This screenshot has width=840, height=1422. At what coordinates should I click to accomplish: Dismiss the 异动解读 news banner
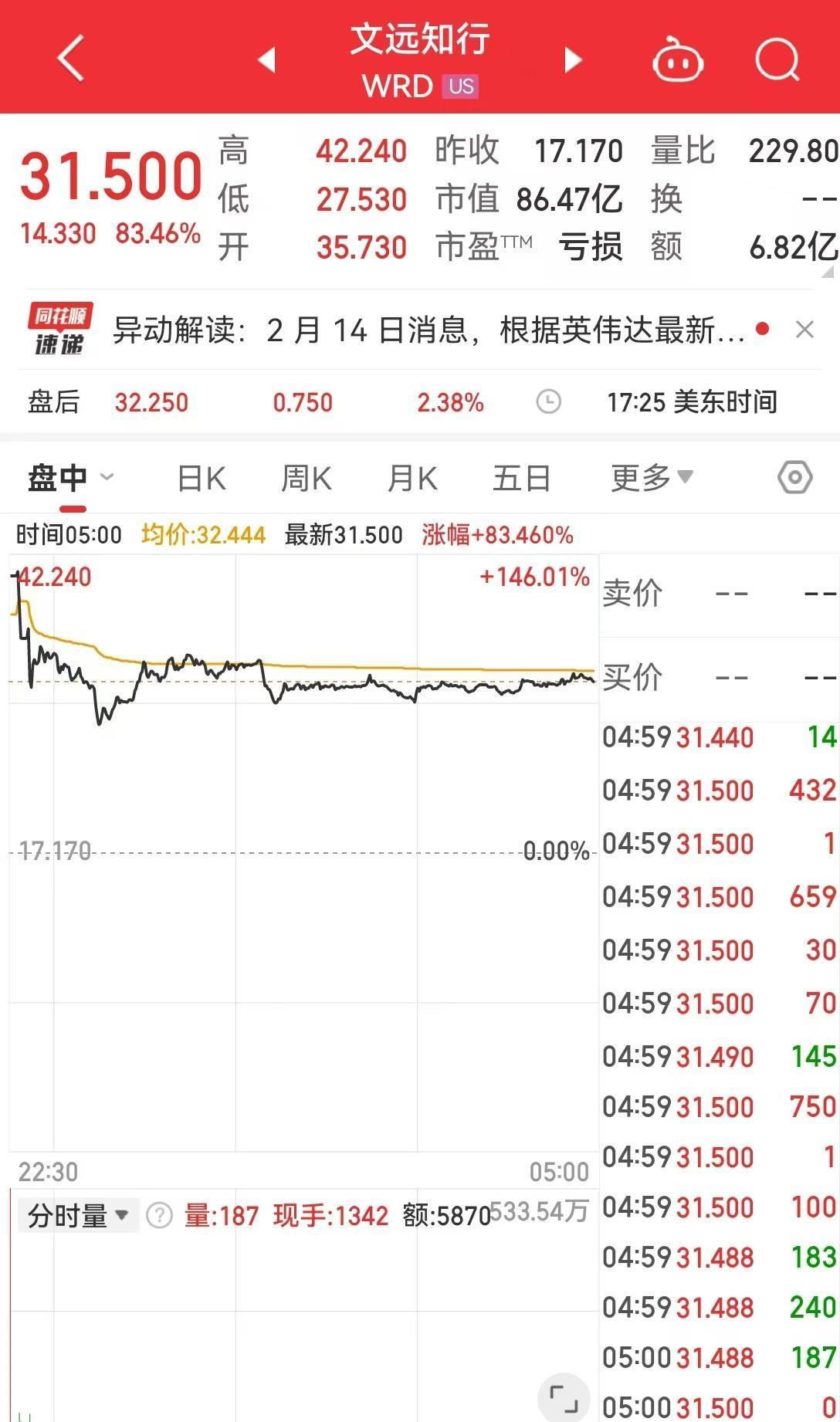804,330
